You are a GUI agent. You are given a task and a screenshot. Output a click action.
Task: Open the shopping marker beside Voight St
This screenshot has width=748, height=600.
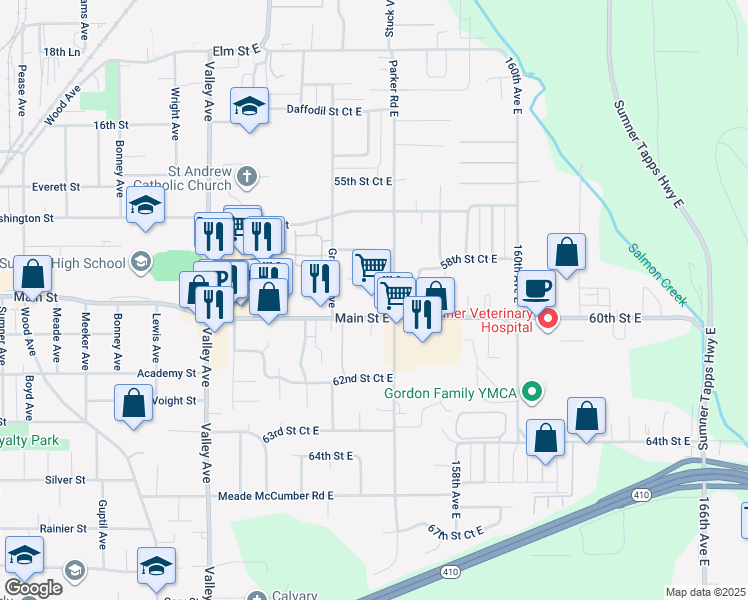pyautogui.click(x=134, y=405)
